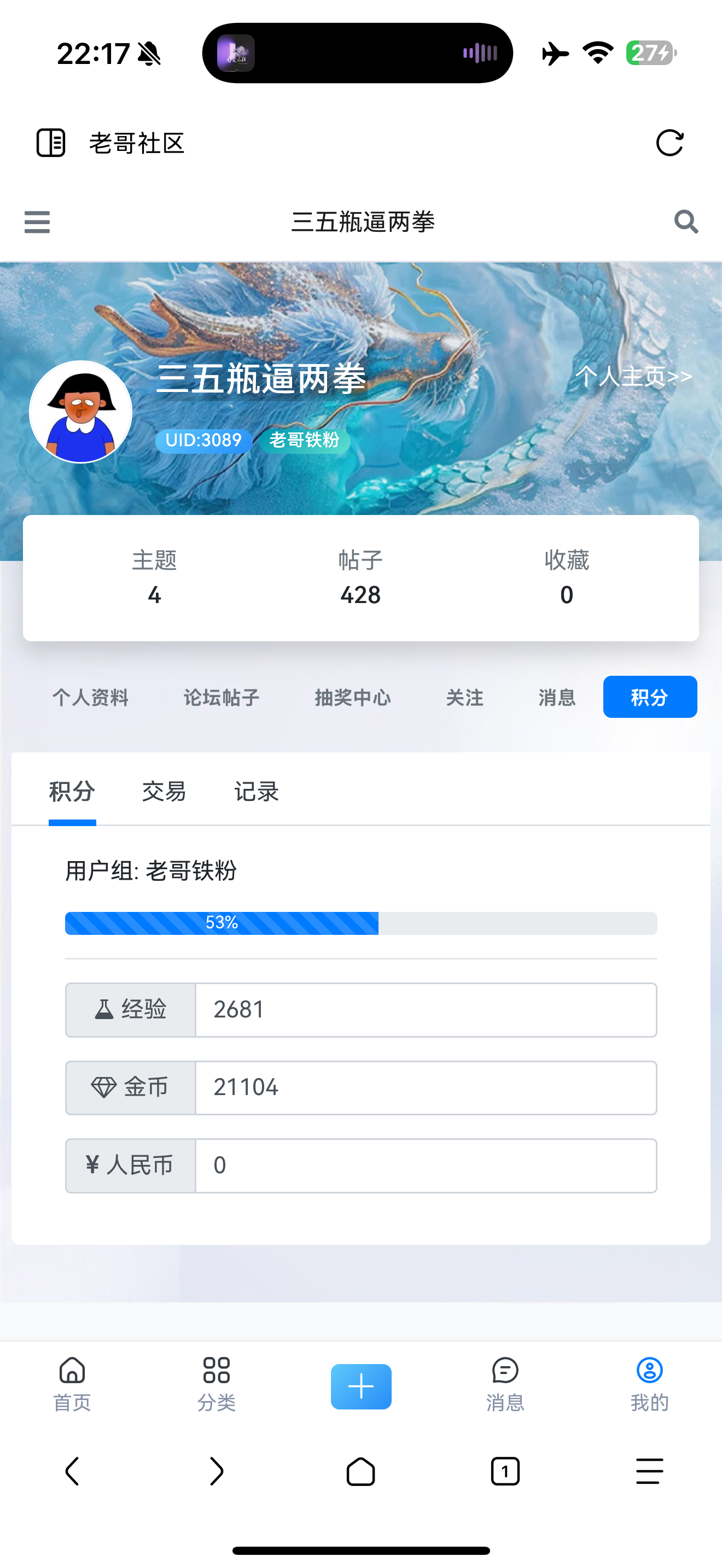Image resolution: width=722 pixels, height=1568 pixels.
Task: Reload the page with the refresh icon
Action: pyautogui.click(x=669, y=143)
